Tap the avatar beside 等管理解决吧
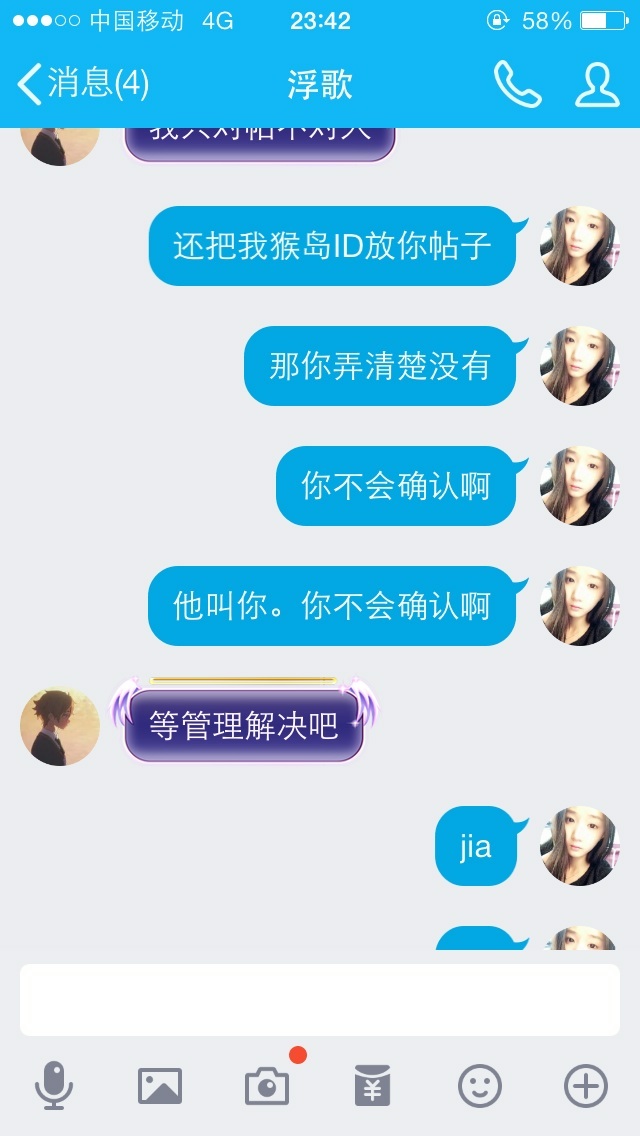 [59, 727]
